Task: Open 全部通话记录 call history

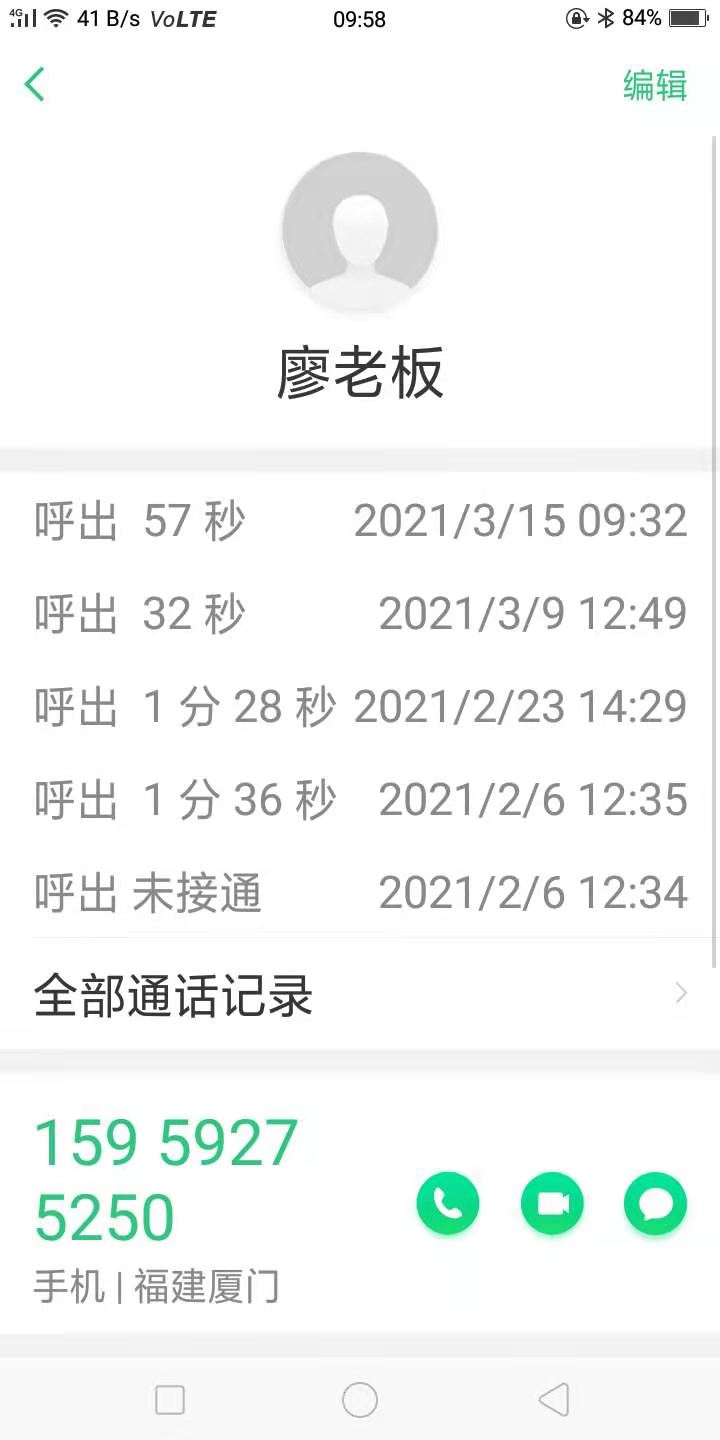Action: pos(360,995)
